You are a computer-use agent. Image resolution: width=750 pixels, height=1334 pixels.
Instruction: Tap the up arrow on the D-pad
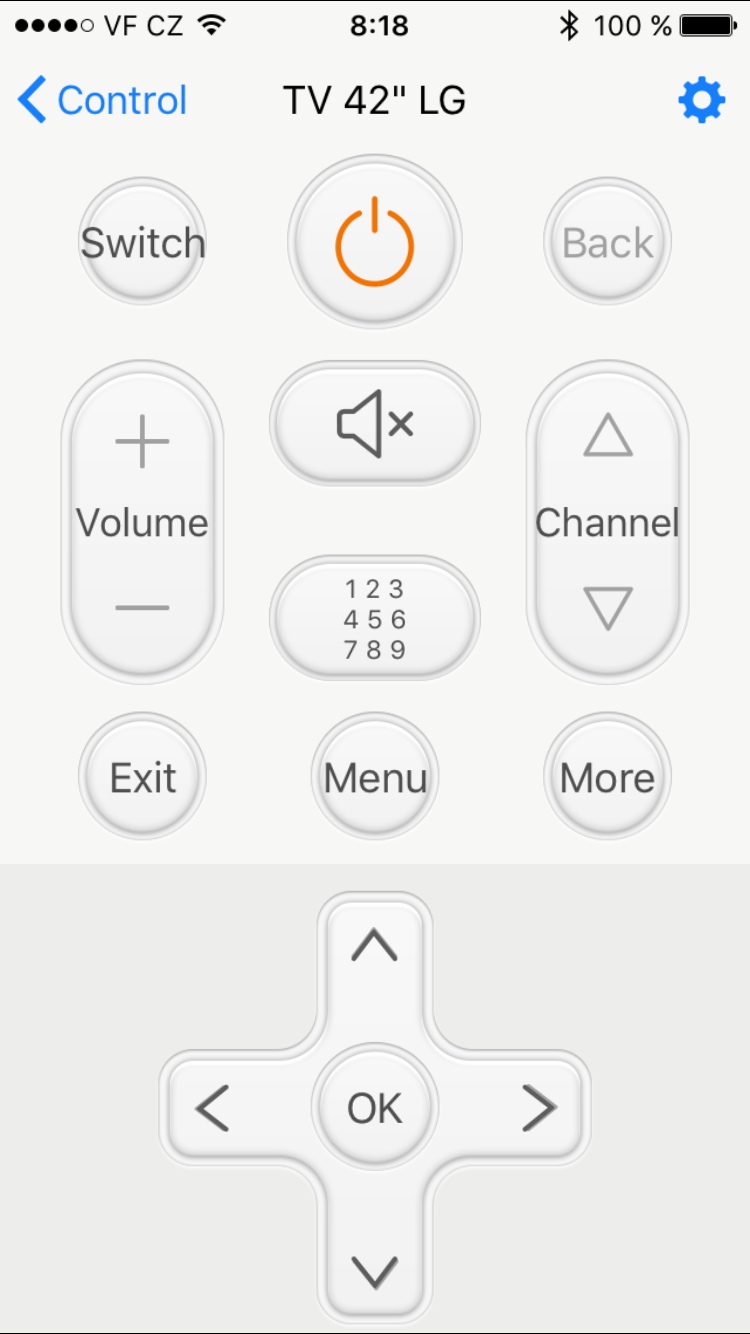375,945
